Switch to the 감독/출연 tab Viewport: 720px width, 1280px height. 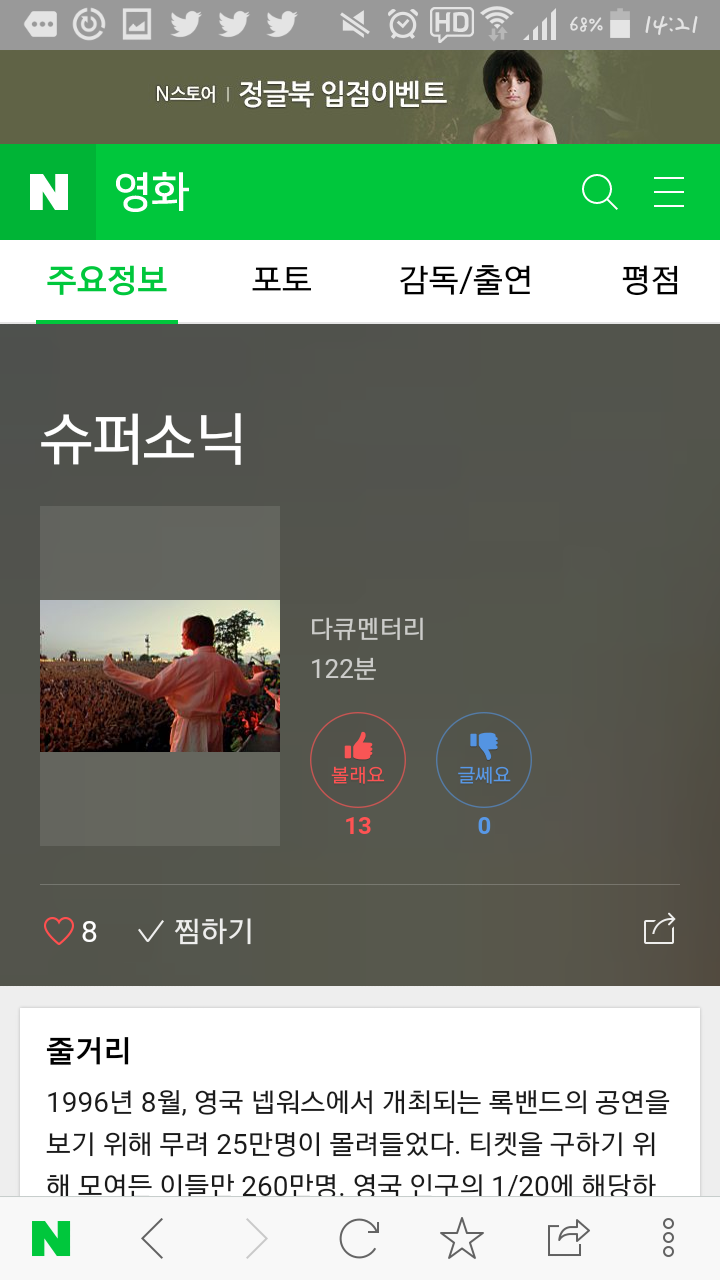[x=465, y=280]
